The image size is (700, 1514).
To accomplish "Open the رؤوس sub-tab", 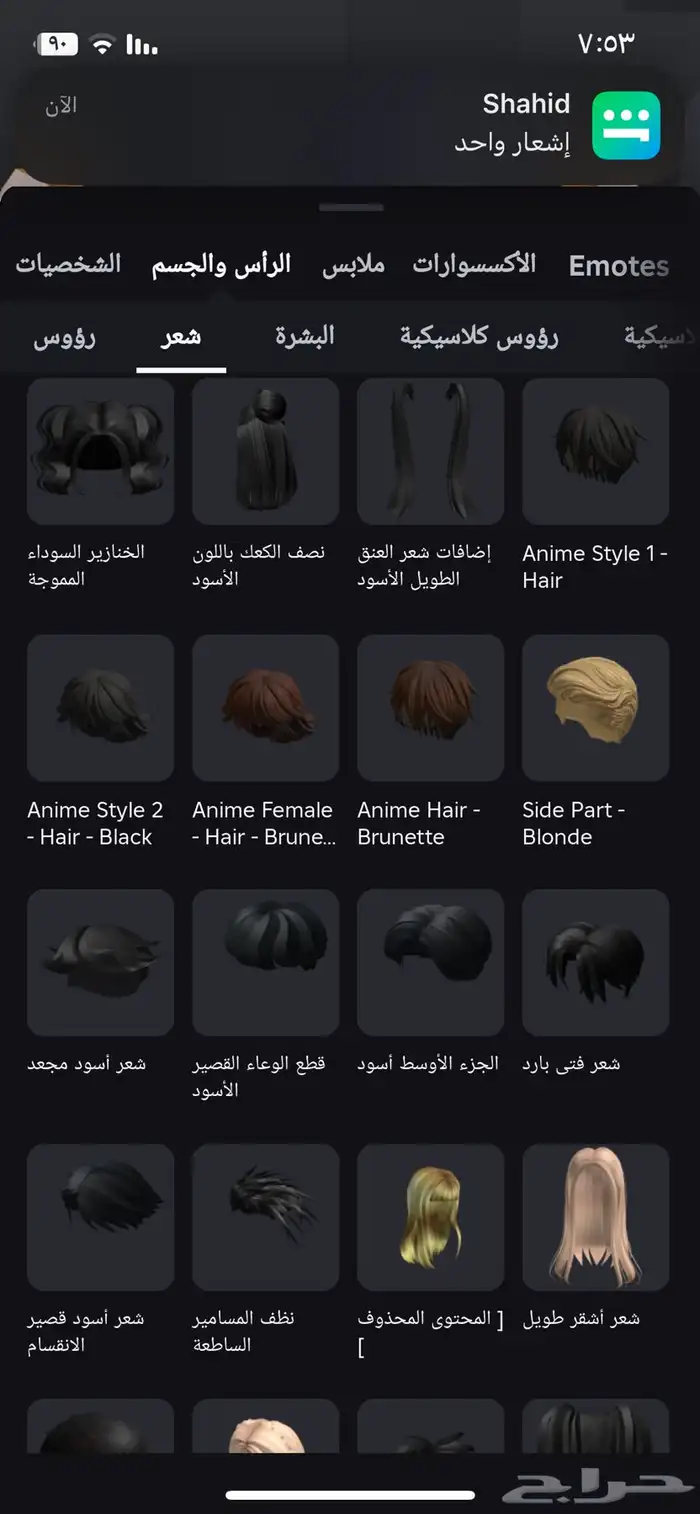I will click(64, 336).
